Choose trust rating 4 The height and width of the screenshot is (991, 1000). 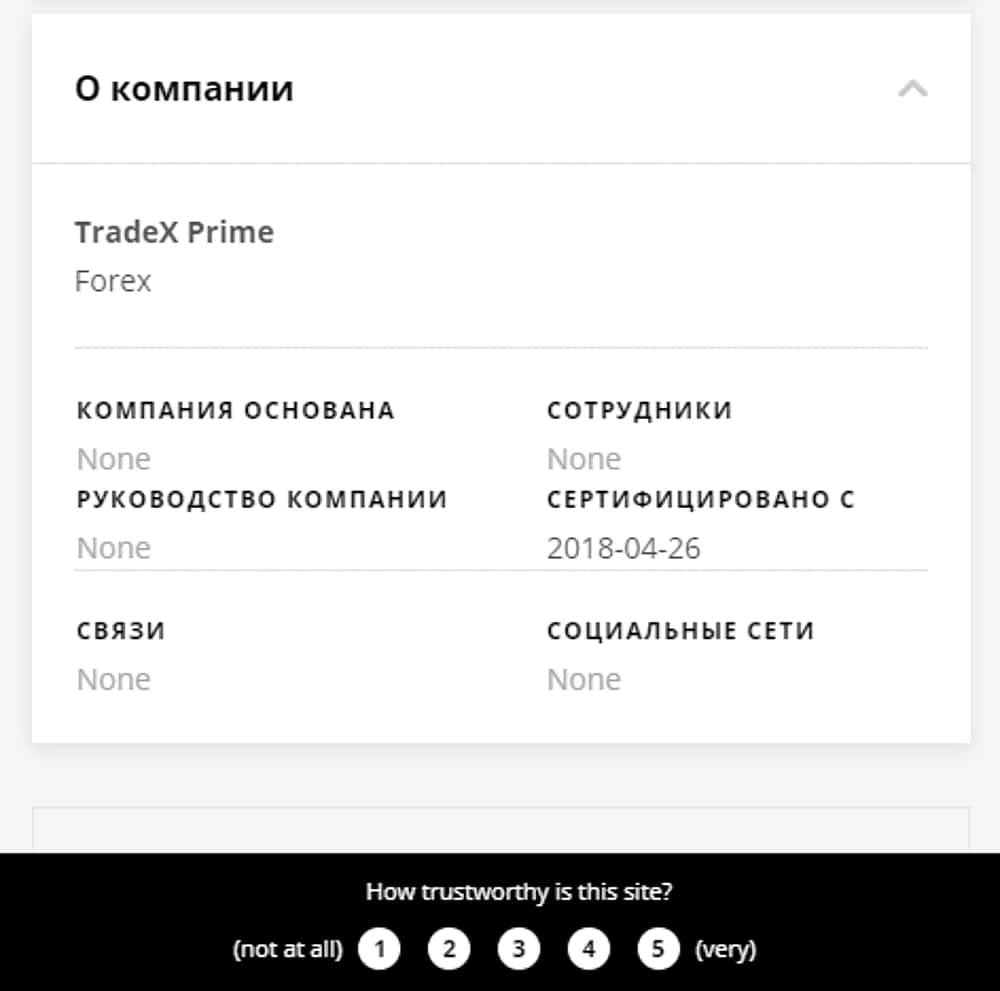click(588, 949)
